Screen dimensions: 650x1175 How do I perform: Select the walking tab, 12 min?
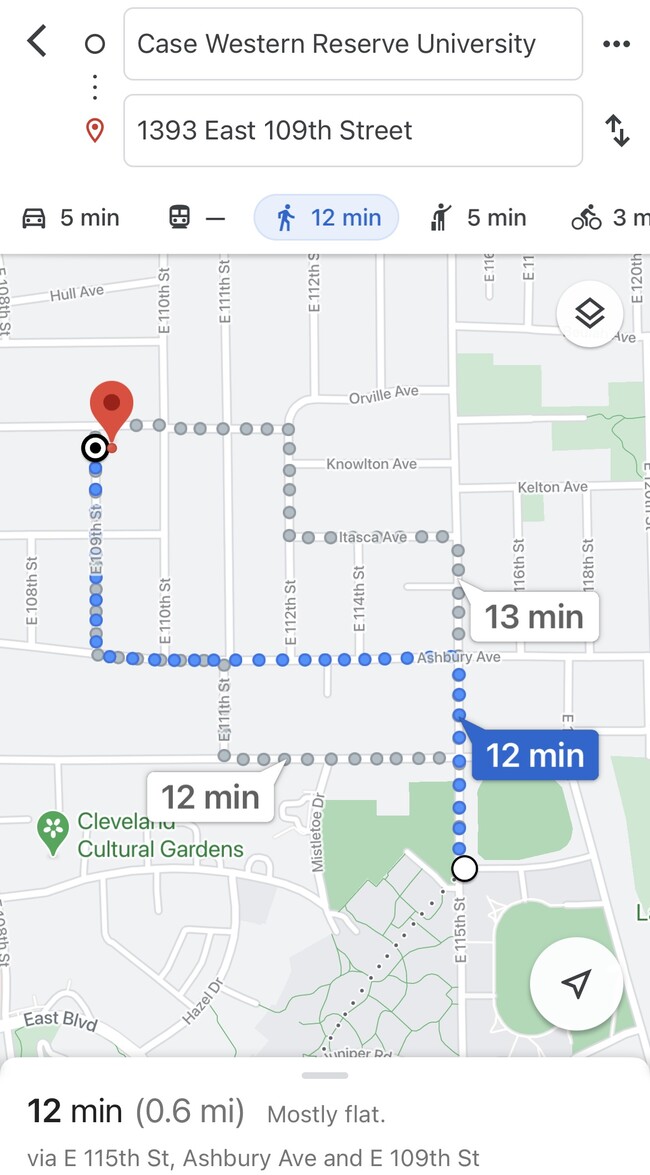pos(326,218)
